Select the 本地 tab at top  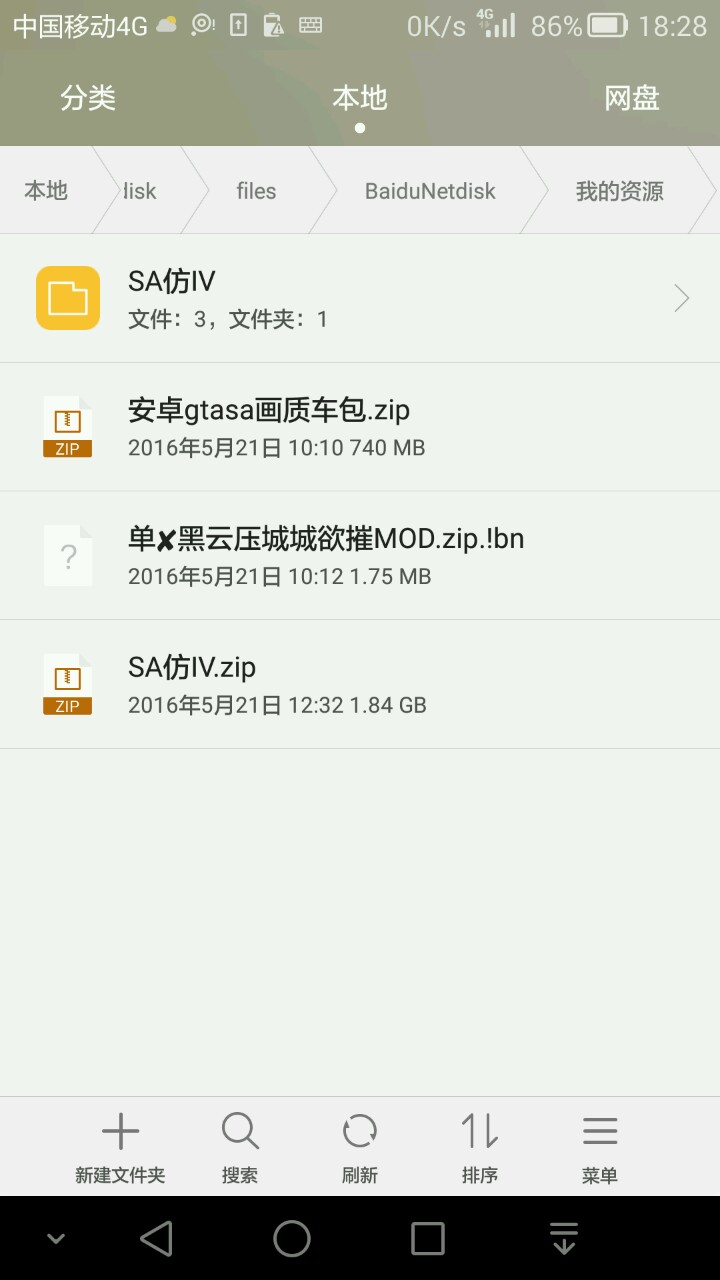click(x=359, y=98)
